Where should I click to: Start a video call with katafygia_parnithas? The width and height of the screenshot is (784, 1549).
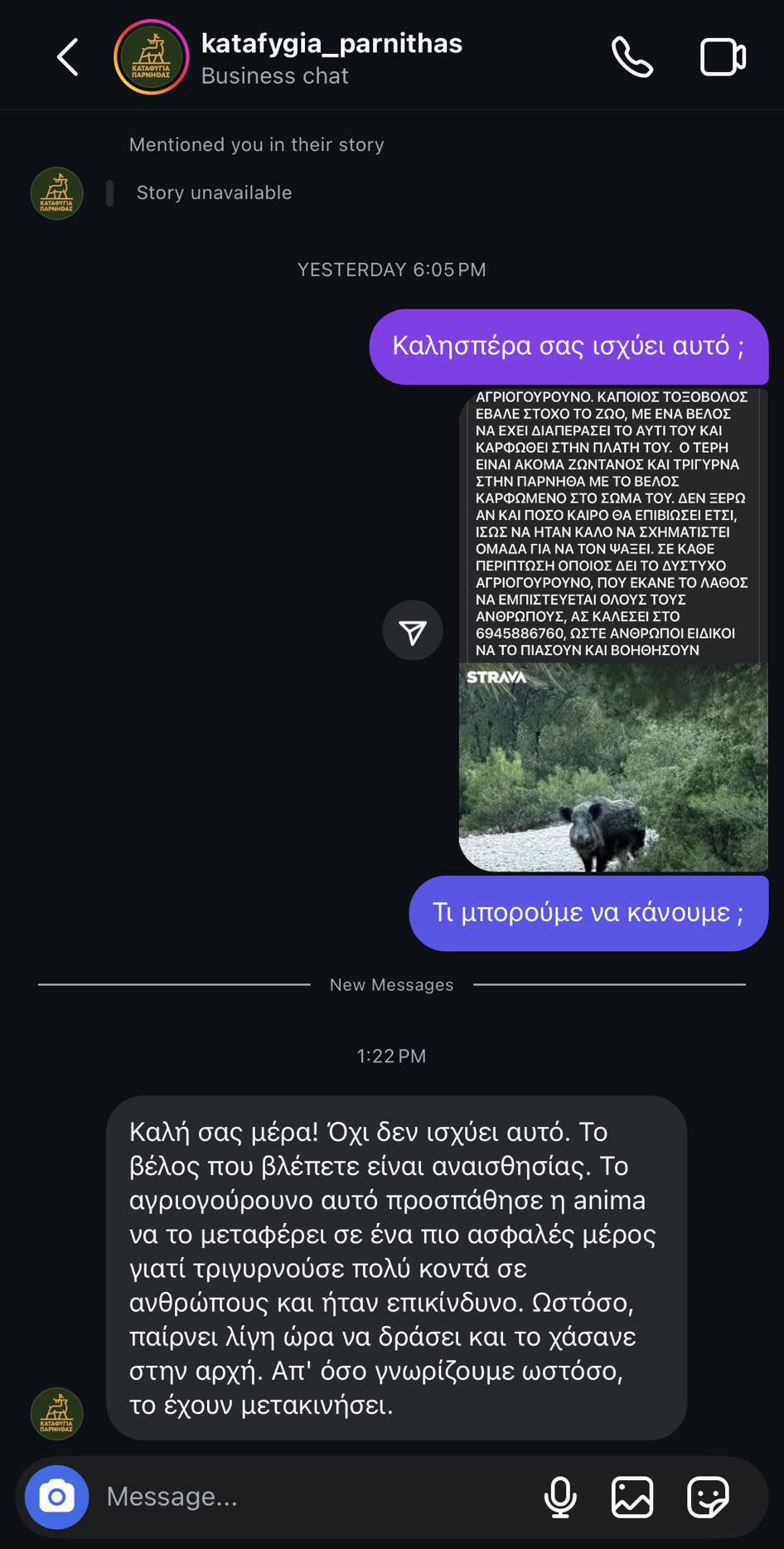[x=723, y=57]
